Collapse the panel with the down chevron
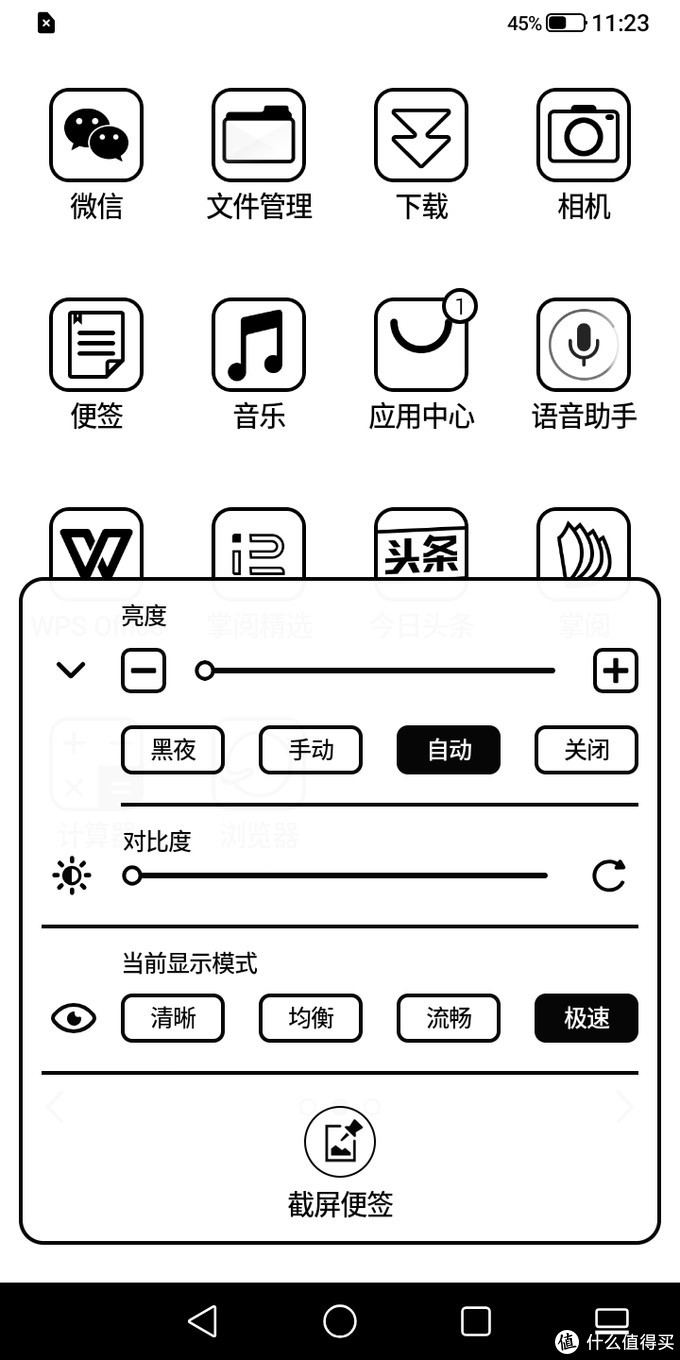 pyautogui.click(x=71, y=670)
